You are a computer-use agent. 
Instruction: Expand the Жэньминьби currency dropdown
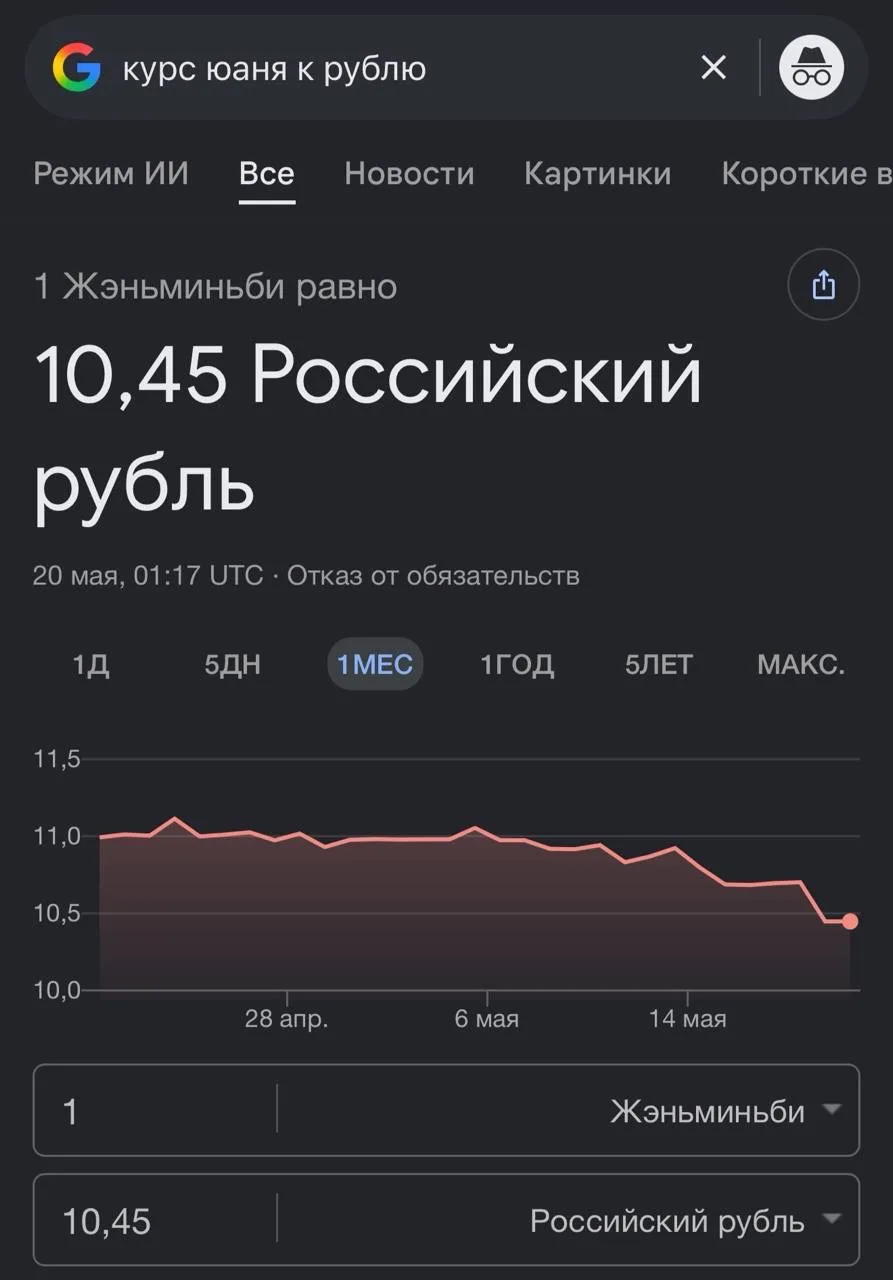[568, 1110]
